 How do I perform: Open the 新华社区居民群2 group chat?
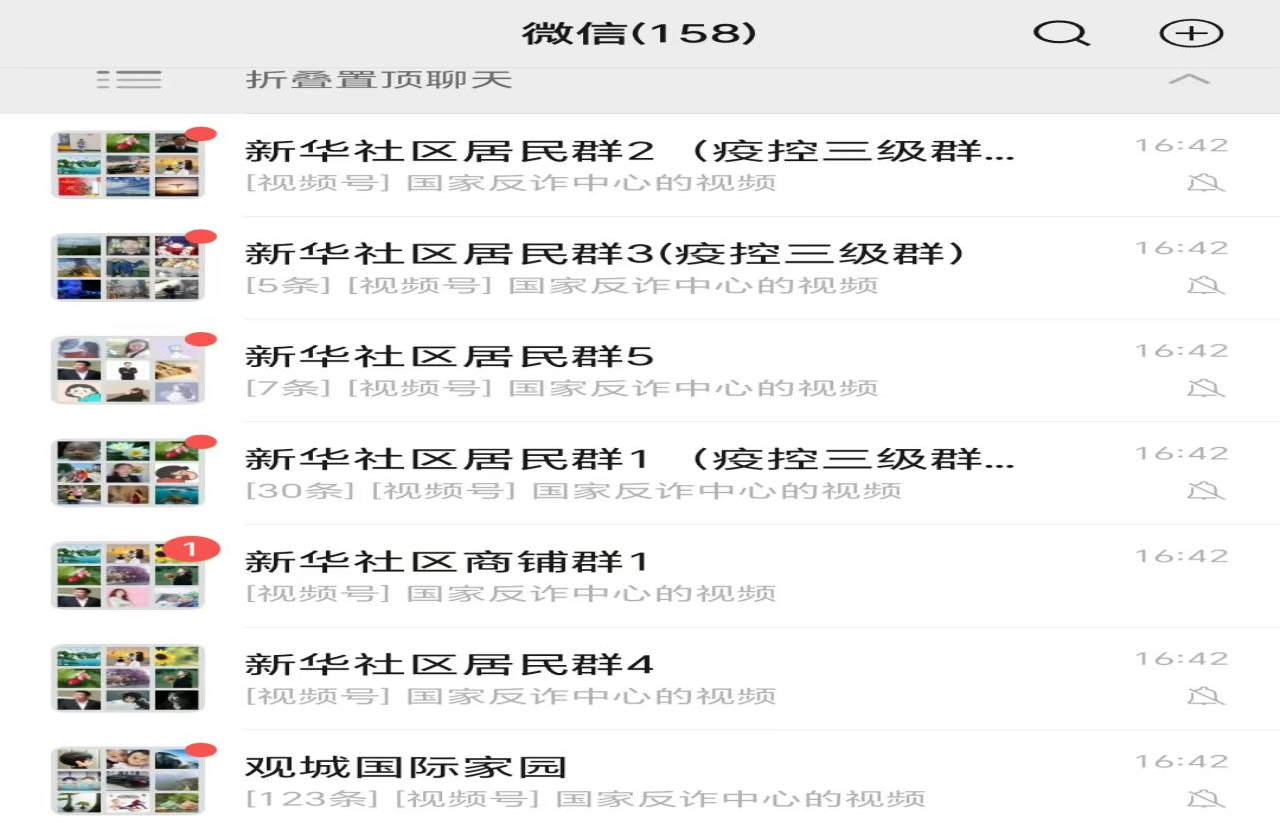[x=630, y=165]
